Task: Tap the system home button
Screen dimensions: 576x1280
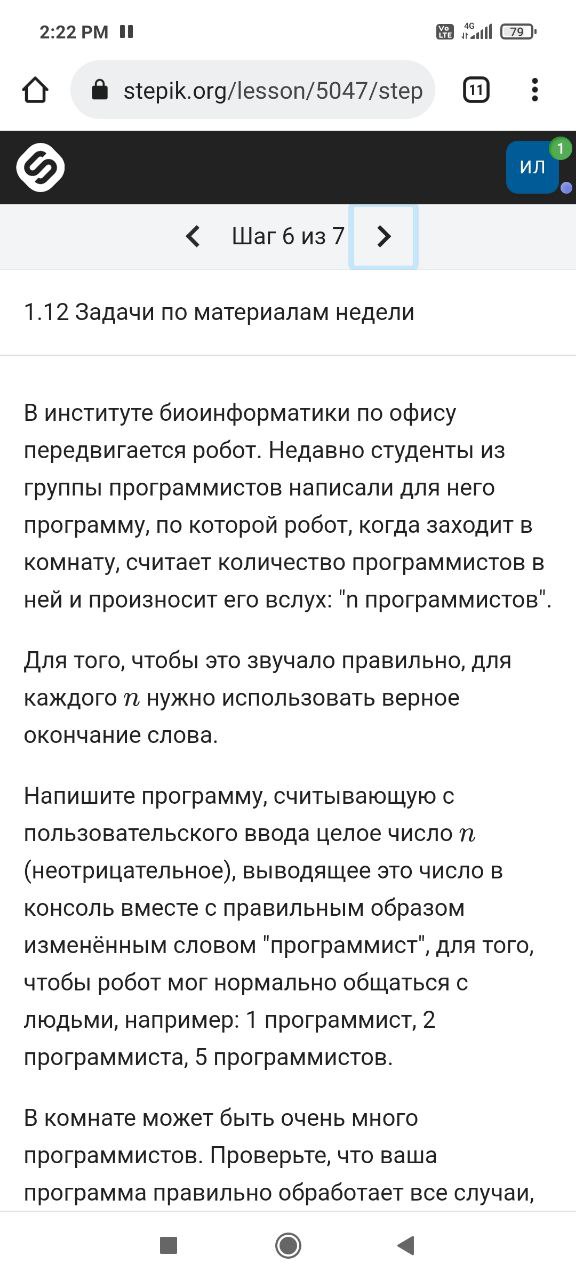Action: point(288,1245)
